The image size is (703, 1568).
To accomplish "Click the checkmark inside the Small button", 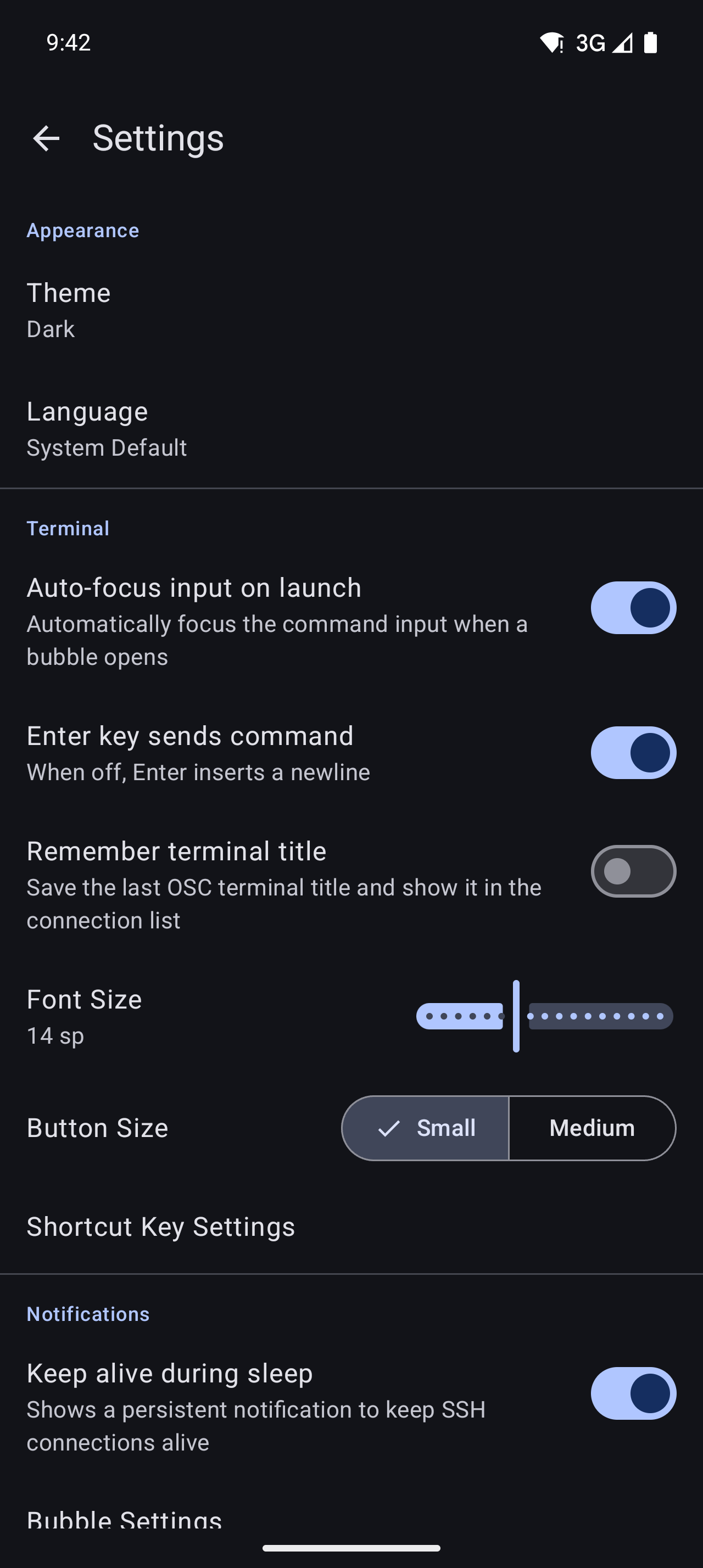I will pyautogui.click(x=389, y=1127).
